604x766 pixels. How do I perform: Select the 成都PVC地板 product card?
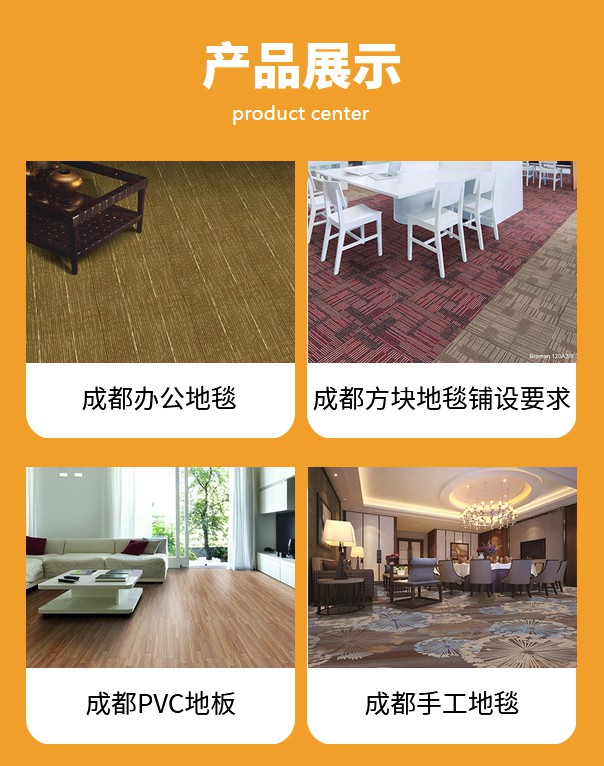[x=160, y=605]
